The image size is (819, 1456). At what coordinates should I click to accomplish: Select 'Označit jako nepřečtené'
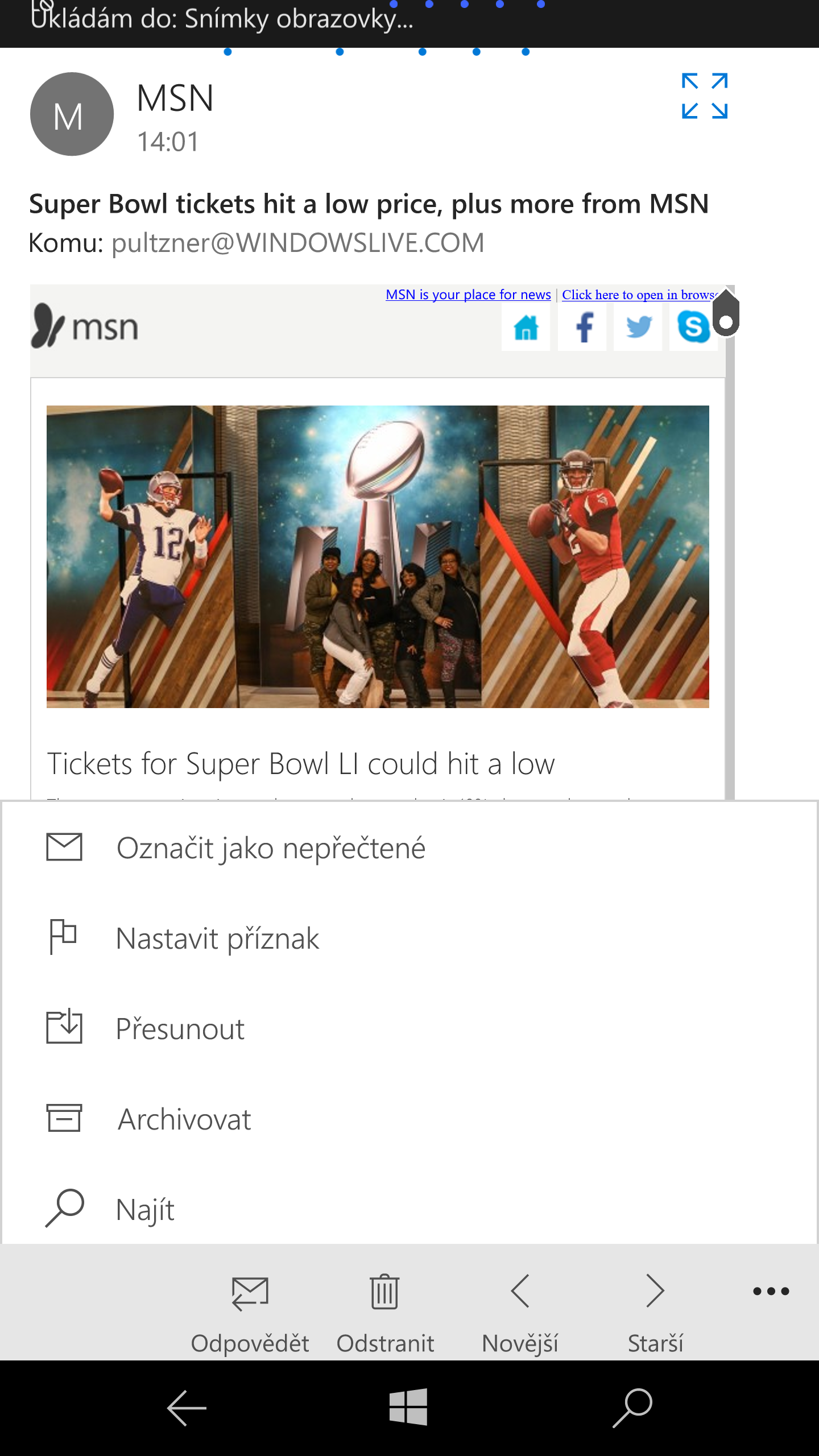point(271,848)
